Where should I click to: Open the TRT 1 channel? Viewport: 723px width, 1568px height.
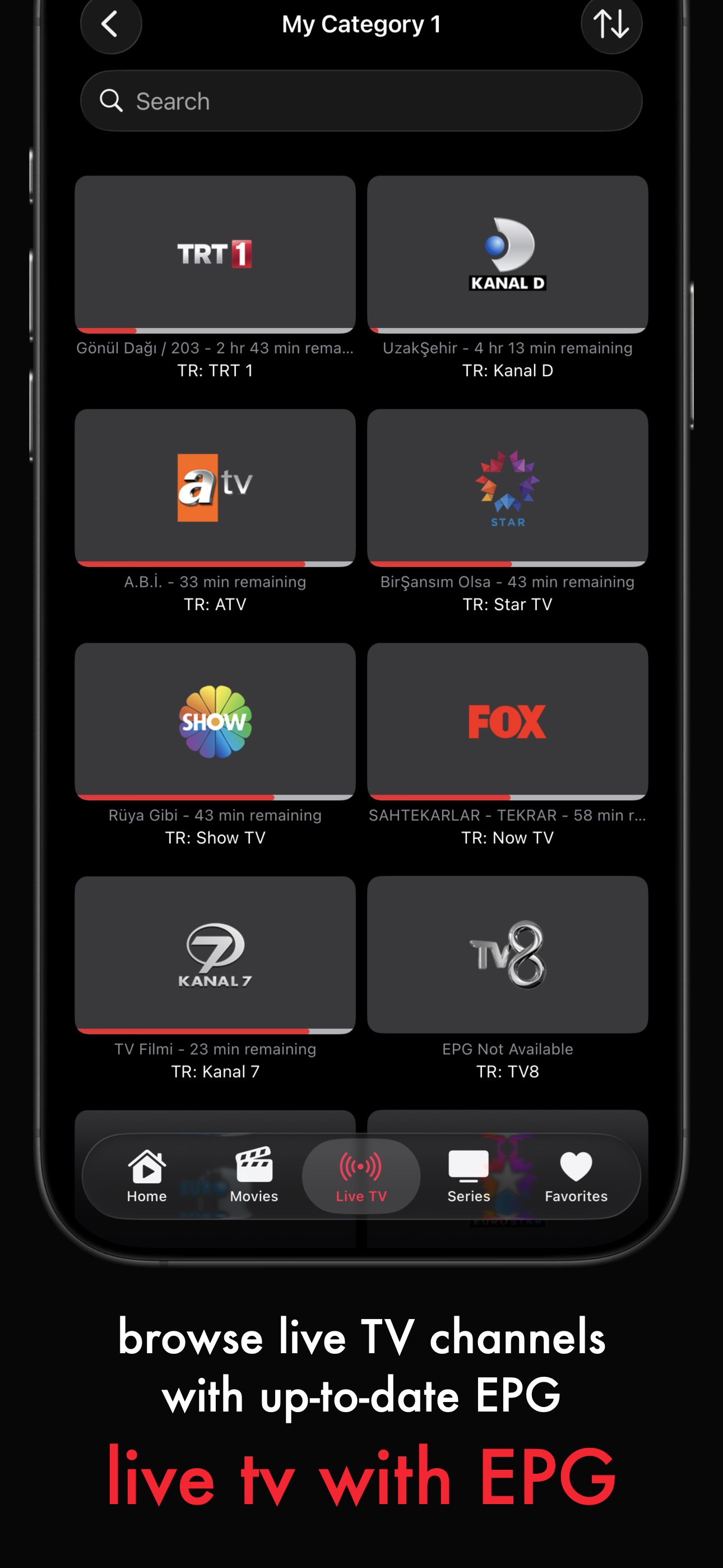pos(215,255)
